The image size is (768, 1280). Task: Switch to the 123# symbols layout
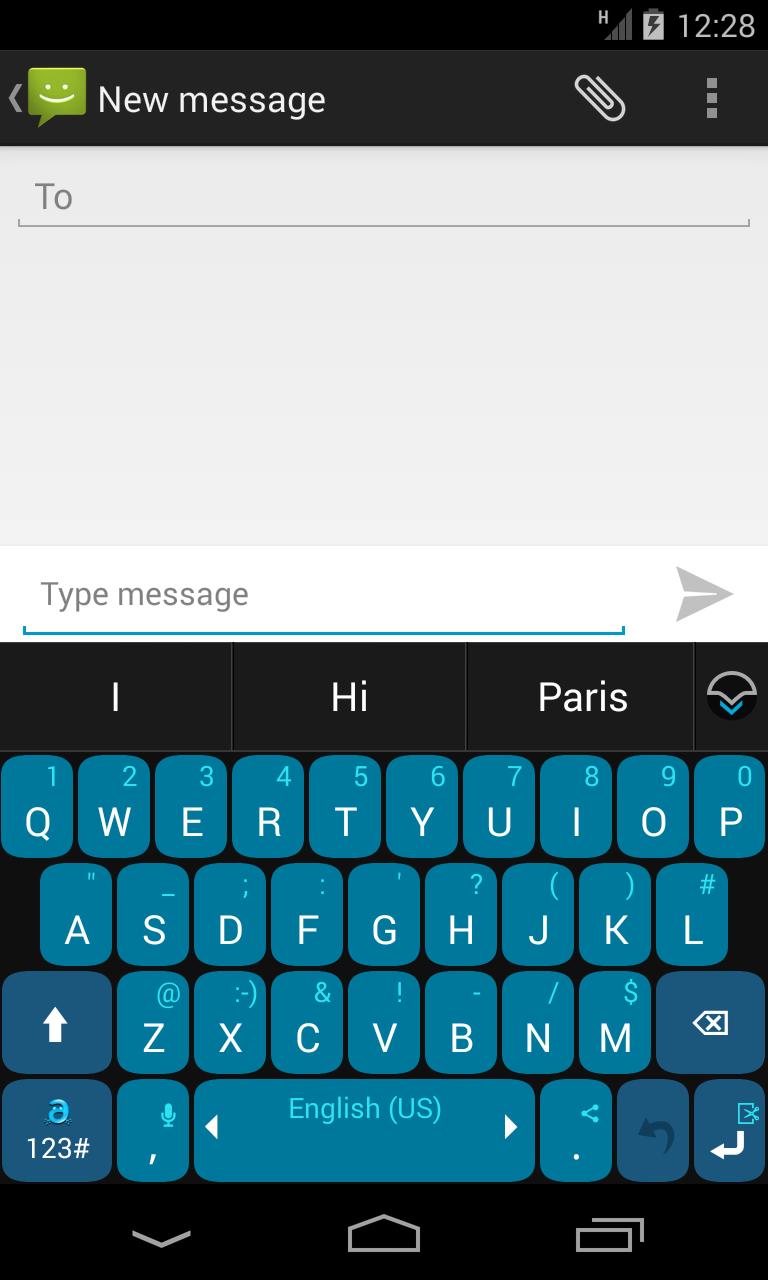pos(56,1130)
